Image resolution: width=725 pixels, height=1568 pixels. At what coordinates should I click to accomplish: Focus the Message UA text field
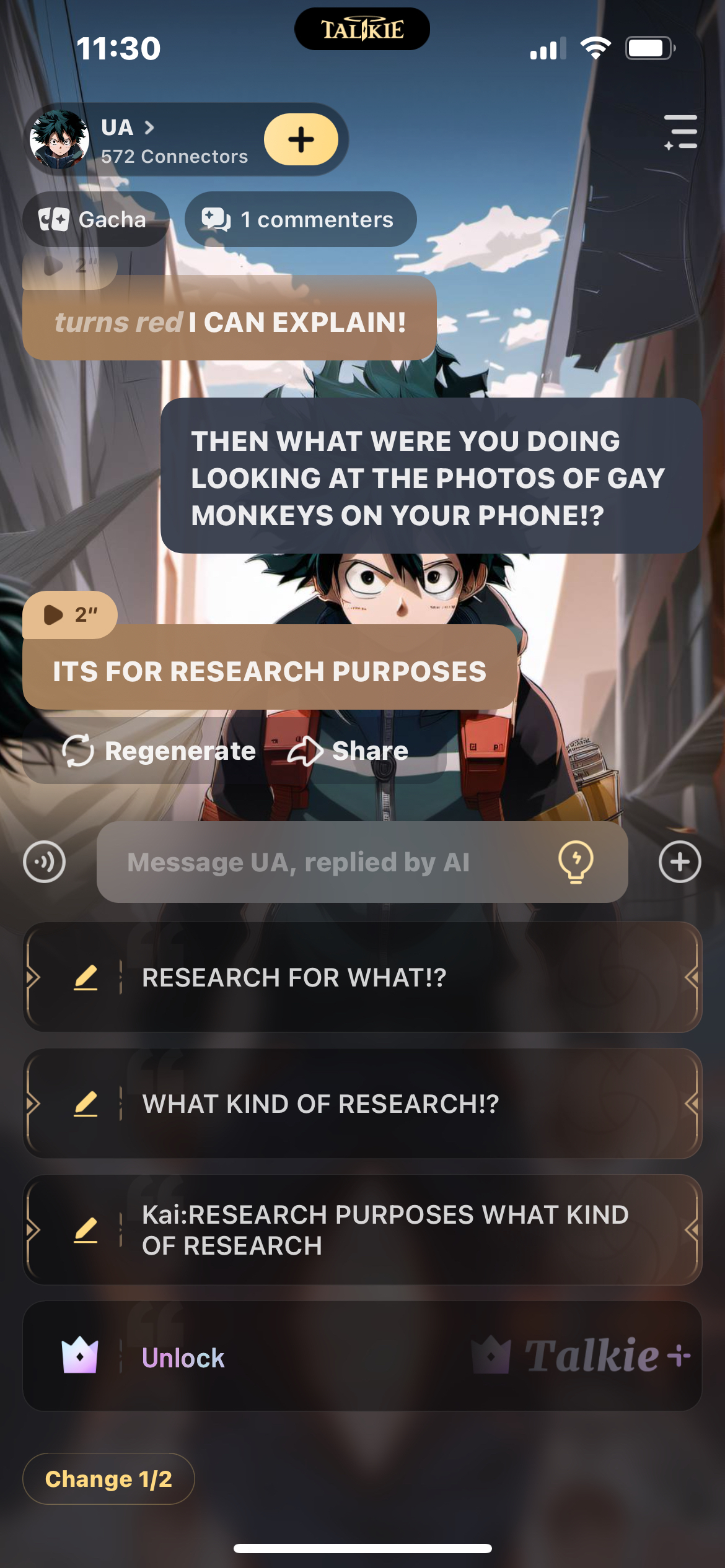pyautogui.click(x=322, y=861)
